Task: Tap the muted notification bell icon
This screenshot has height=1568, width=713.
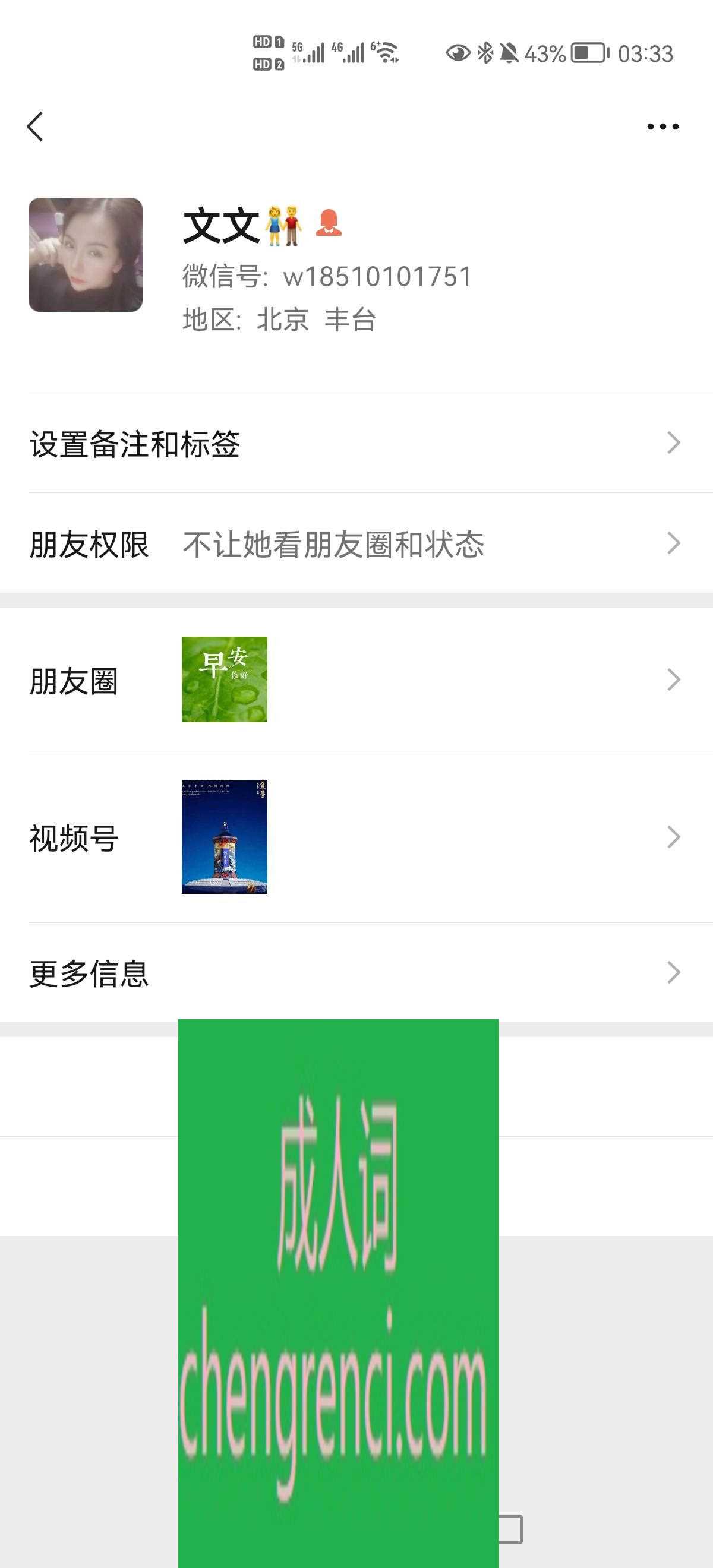Action: coord(509,53)
